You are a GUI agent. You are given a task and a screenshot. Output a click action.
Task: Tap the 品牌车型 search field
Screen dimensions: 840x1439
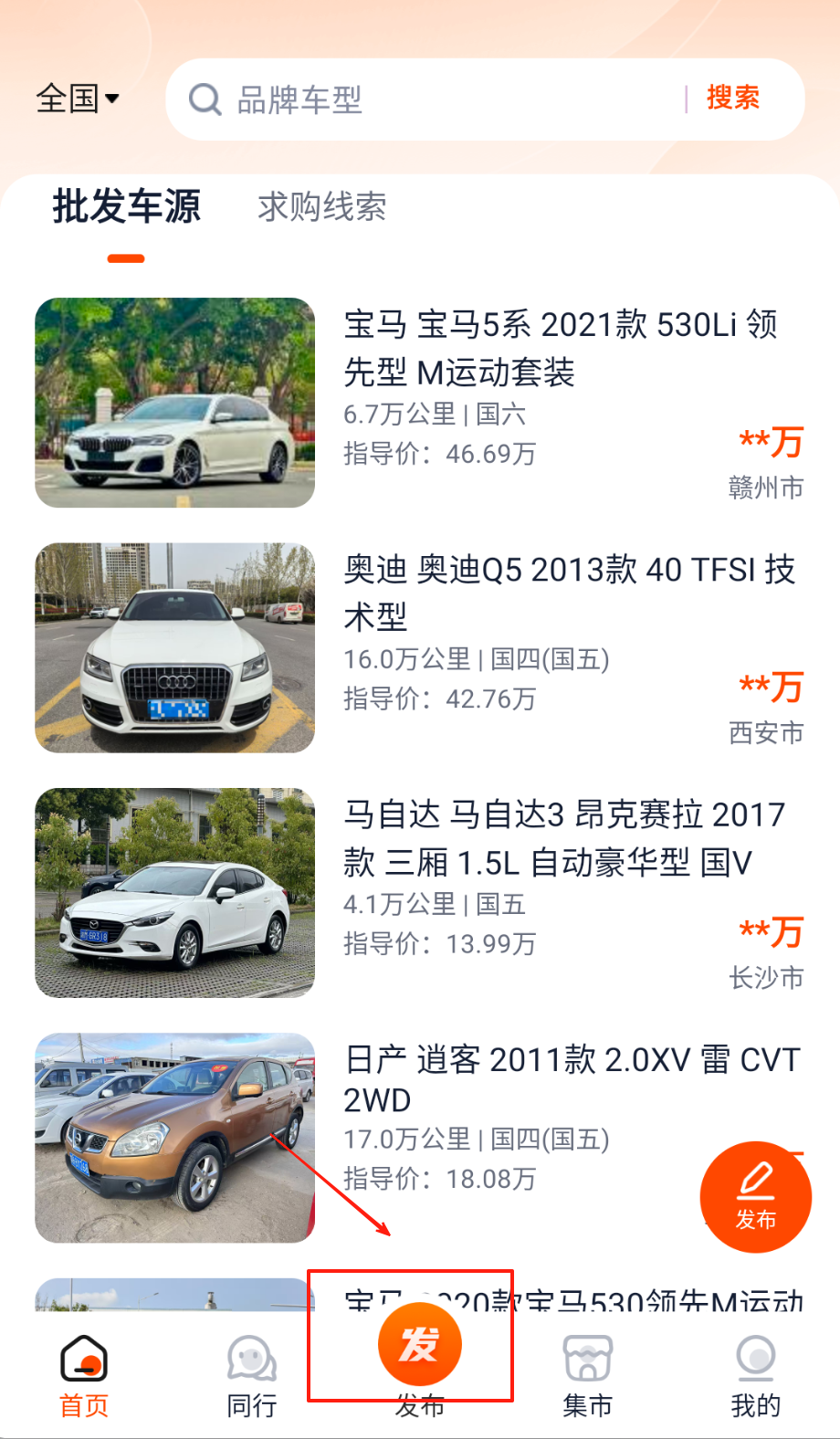coord(429,100)
